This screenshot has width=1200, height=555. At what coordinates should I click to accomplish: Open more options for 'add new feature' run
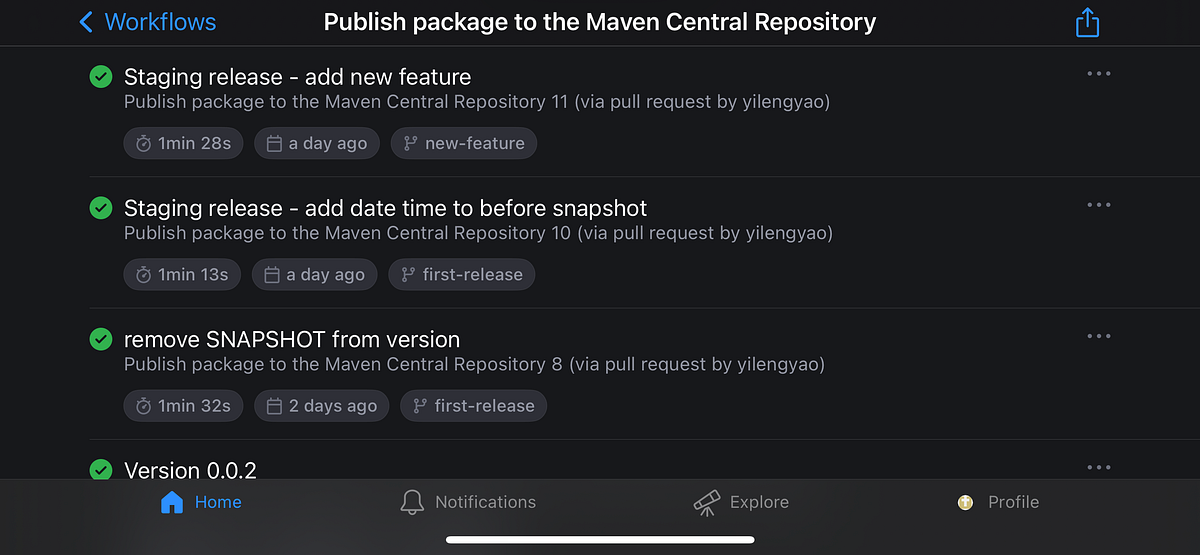[1098, 74]
